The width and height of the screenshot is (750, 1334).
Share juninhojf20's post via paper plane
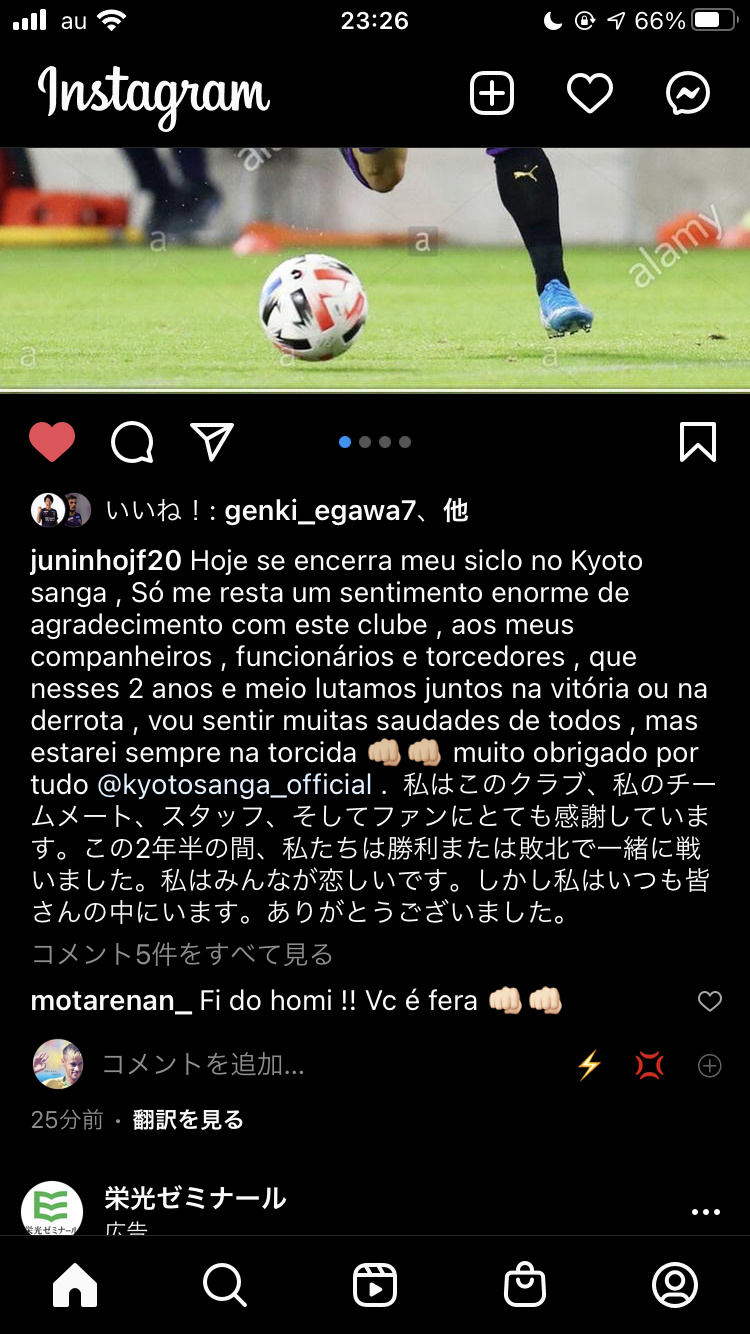coord(212,442)
